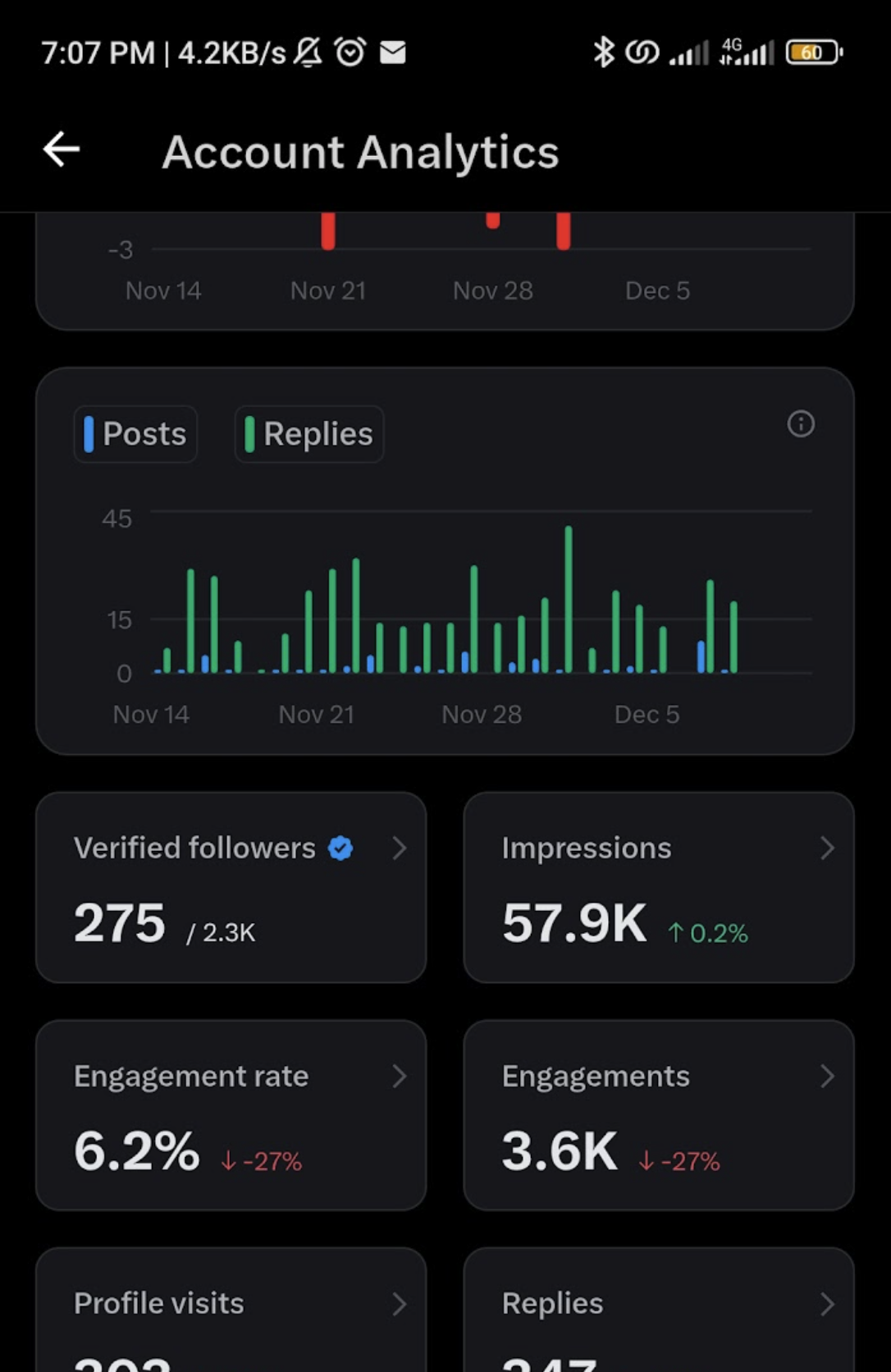Open the Impressions card
The width and height of the screenshot is (891, 1372).
[658, 887]
